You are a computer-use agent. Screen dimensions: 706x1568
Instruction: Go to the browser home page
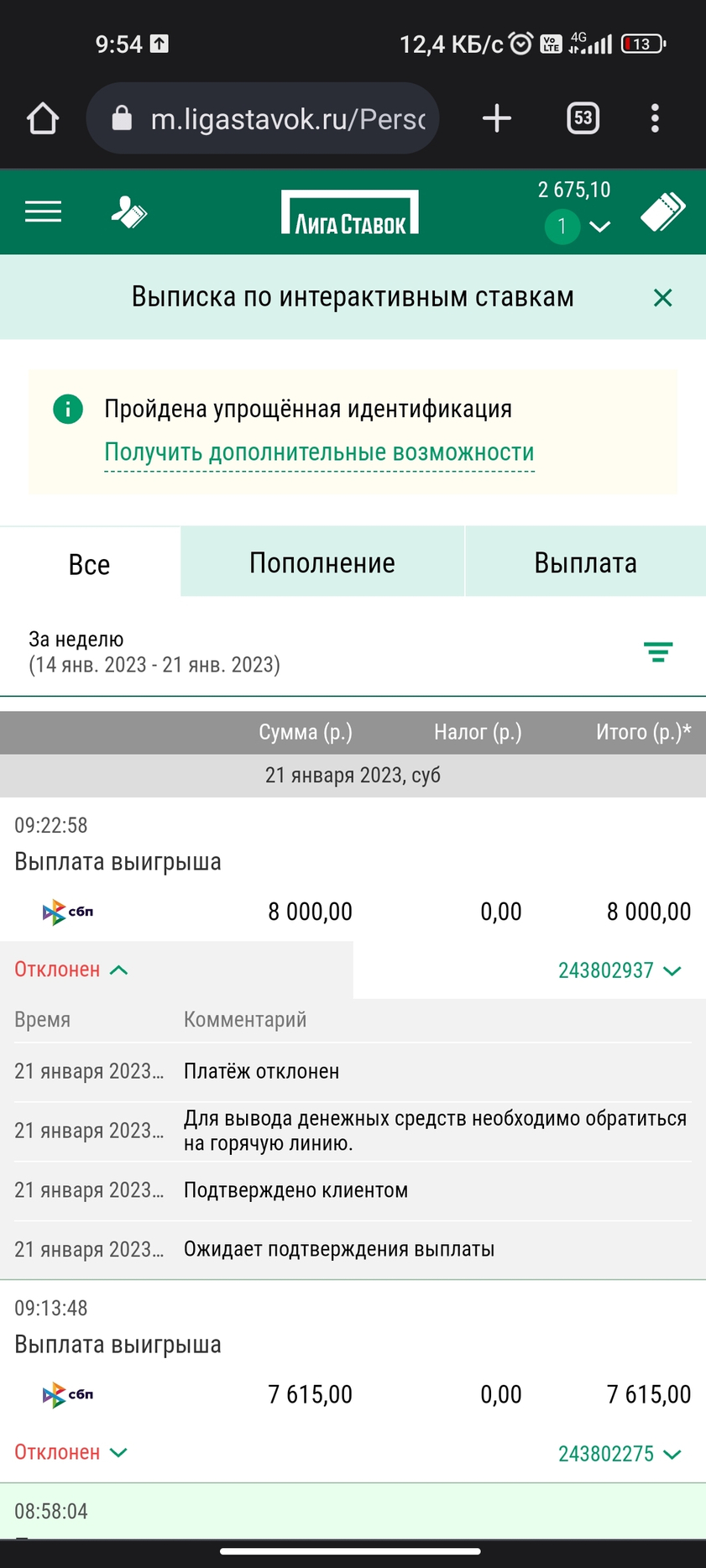43,118
